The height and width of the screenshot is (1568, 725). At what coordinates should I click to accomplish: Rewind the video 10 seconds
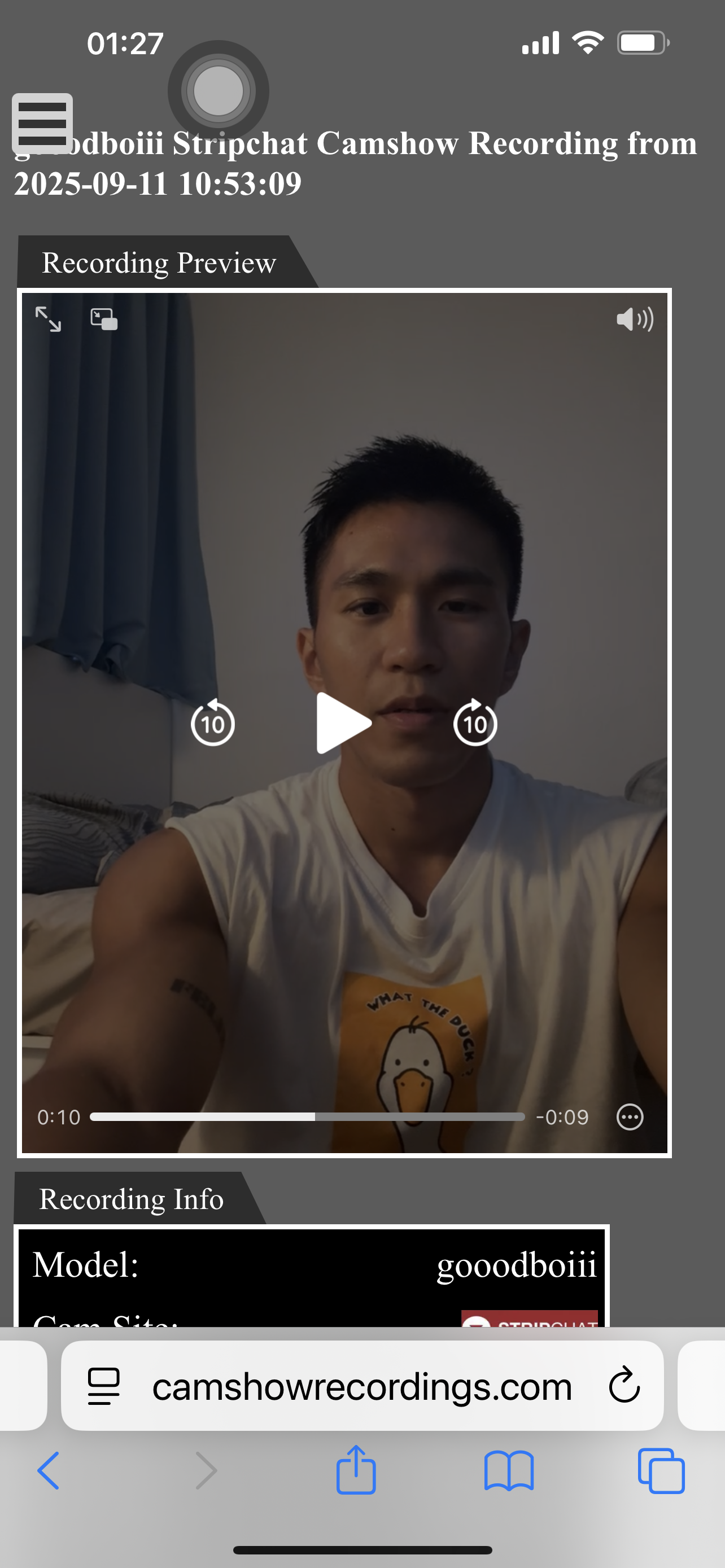click(x=212, y=723)
